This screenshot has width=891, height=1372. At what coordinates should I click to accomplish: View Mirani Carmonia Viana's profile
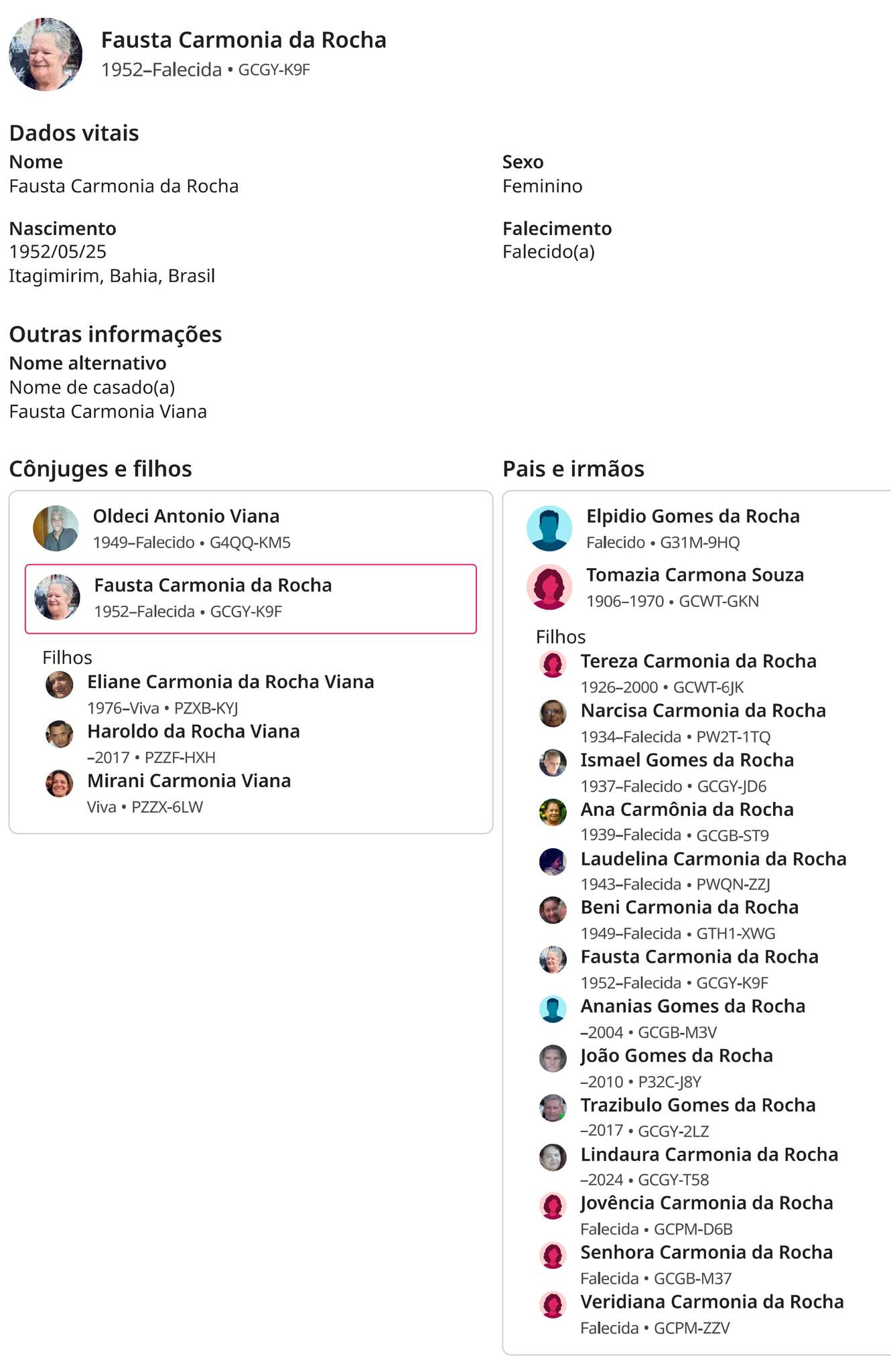click(x=188, y=780)
